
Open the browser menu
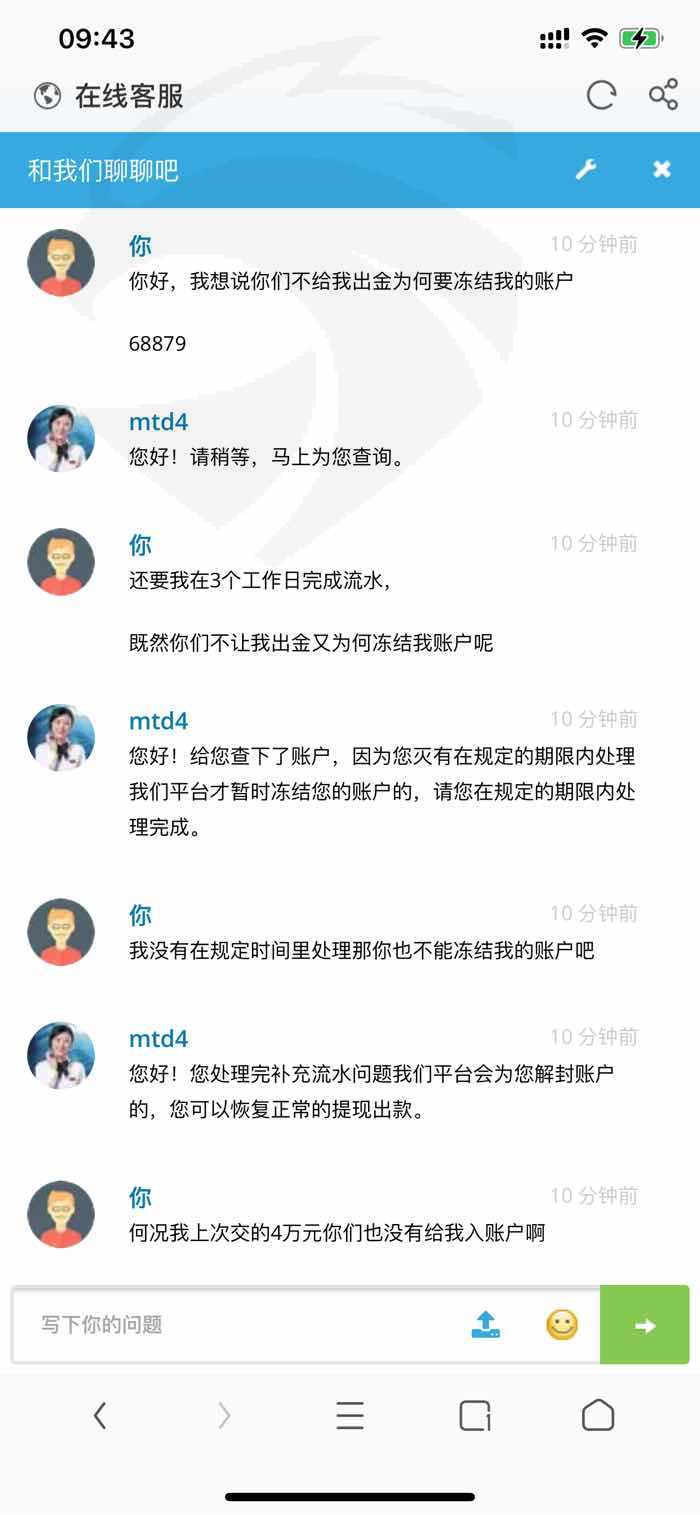coord(350,1415)
